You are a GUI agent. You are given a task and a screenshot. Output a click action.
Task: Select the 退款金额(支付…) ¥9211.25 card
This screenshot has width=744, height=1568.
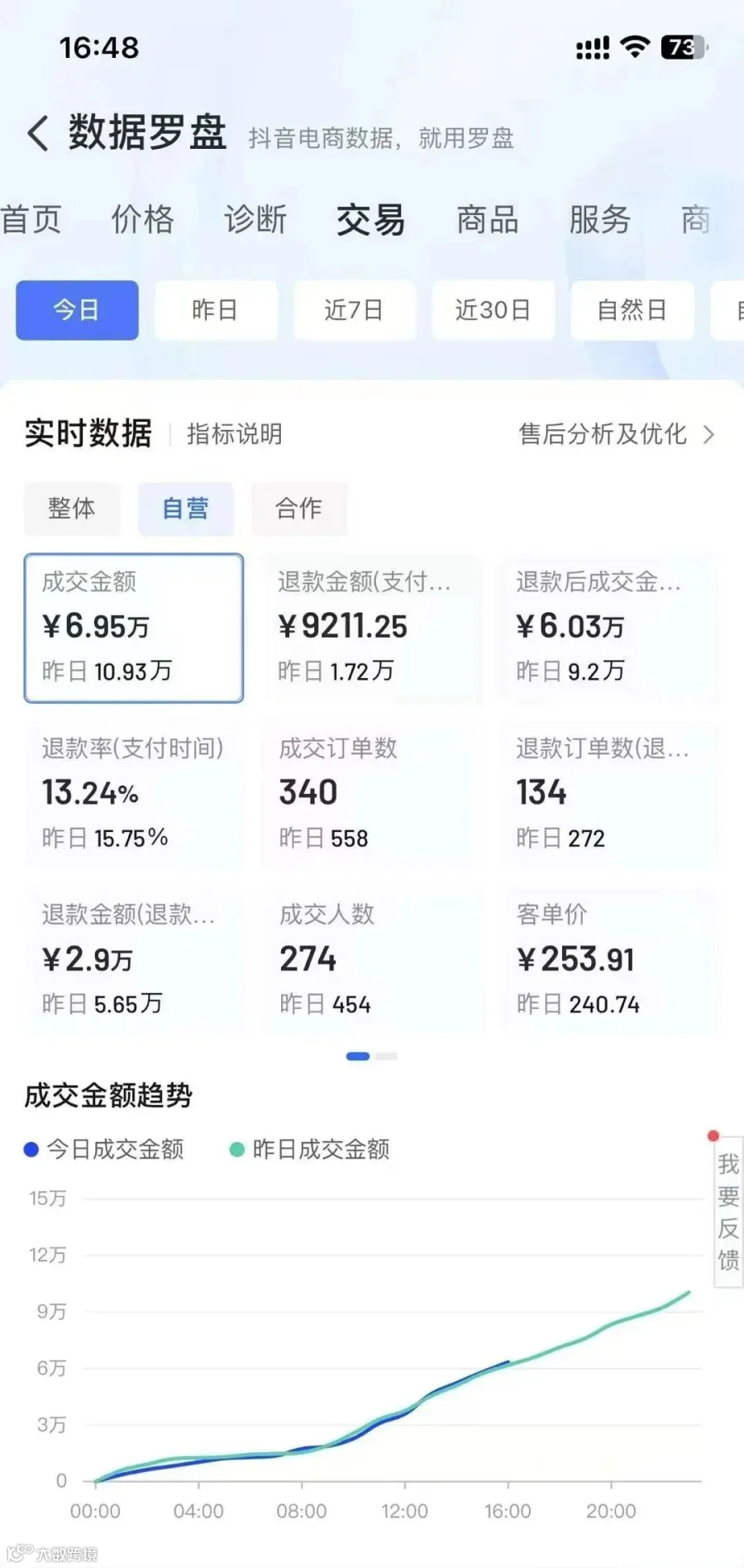coord(371,628)
